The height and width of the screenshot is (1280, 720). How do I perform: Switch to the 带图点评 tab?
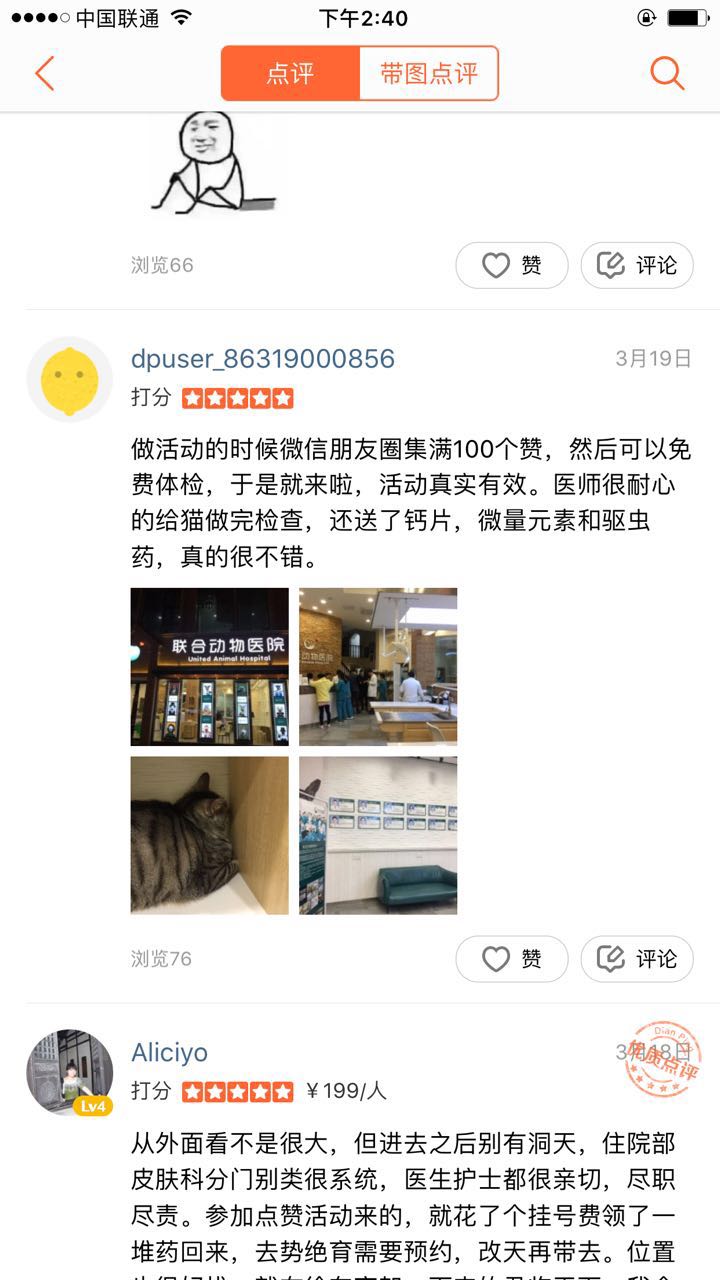coord(428,73)
